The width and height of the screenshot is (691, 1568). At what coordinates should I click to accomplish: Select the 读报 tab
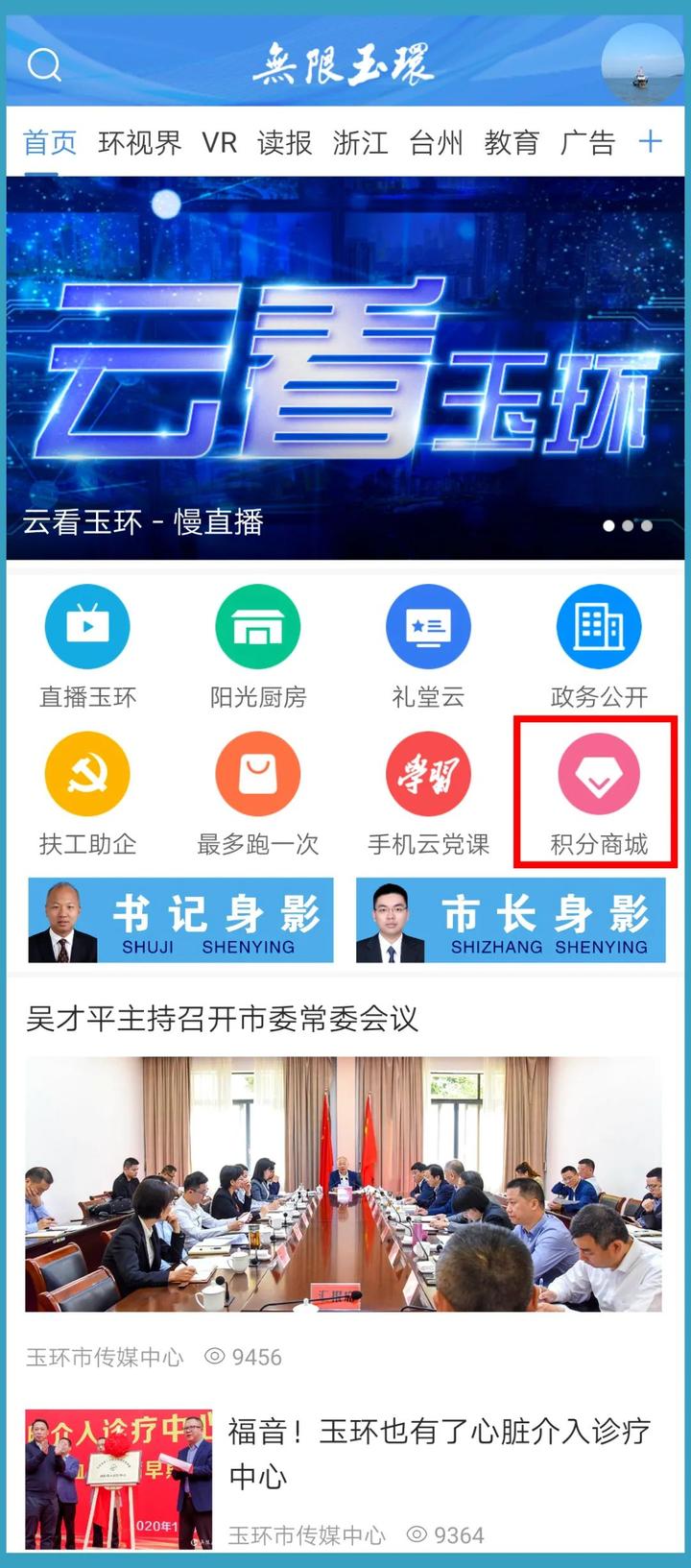tap(285, 143)
